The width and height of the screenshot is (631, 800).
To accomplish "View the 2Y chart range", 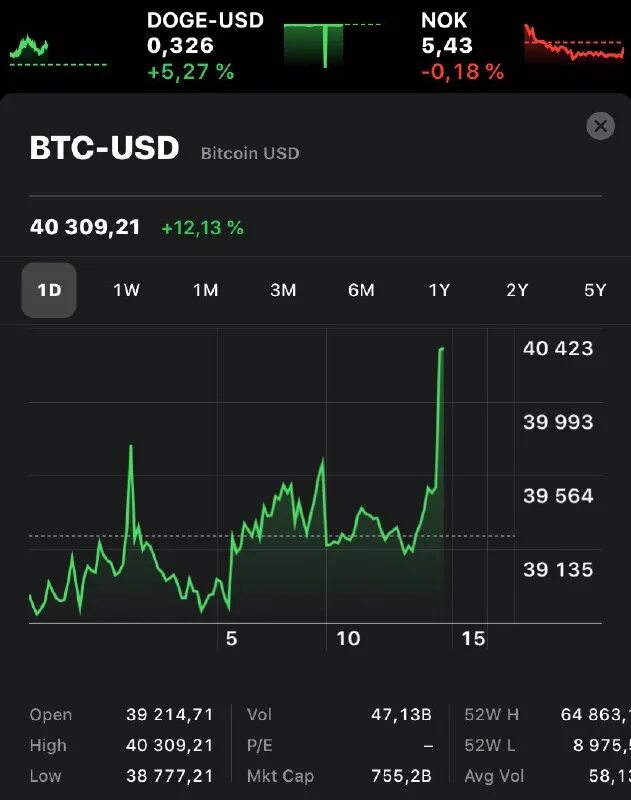I will [517, 290].
